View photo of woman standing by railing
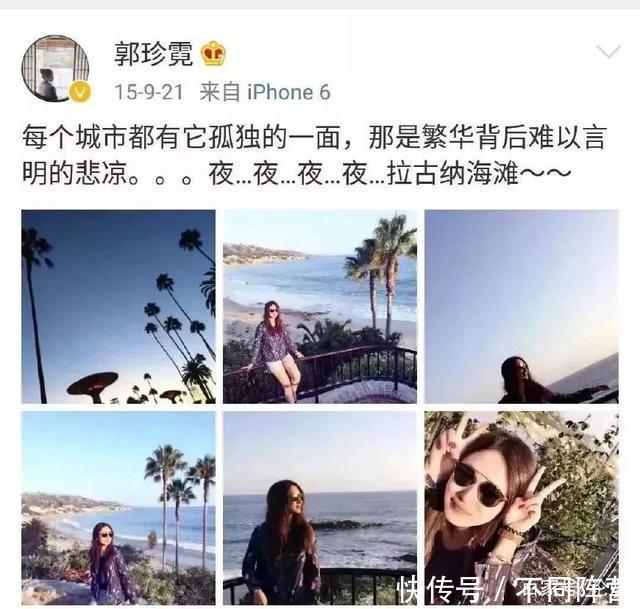Viewport: 640px width, 609px height. click(x=319, y=306)
